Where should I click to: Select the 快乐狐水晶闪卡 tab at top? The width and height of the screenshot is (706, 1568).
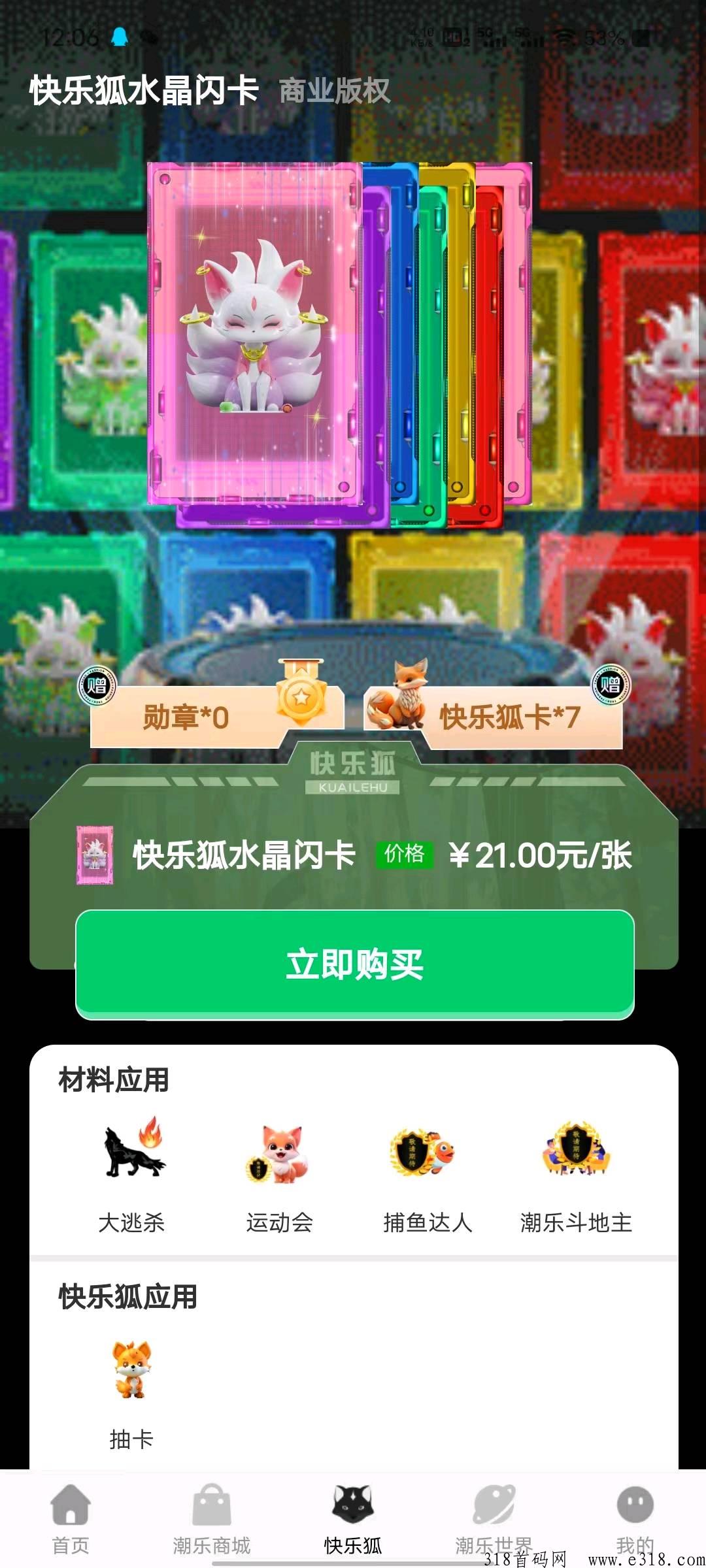pos(144,90)
